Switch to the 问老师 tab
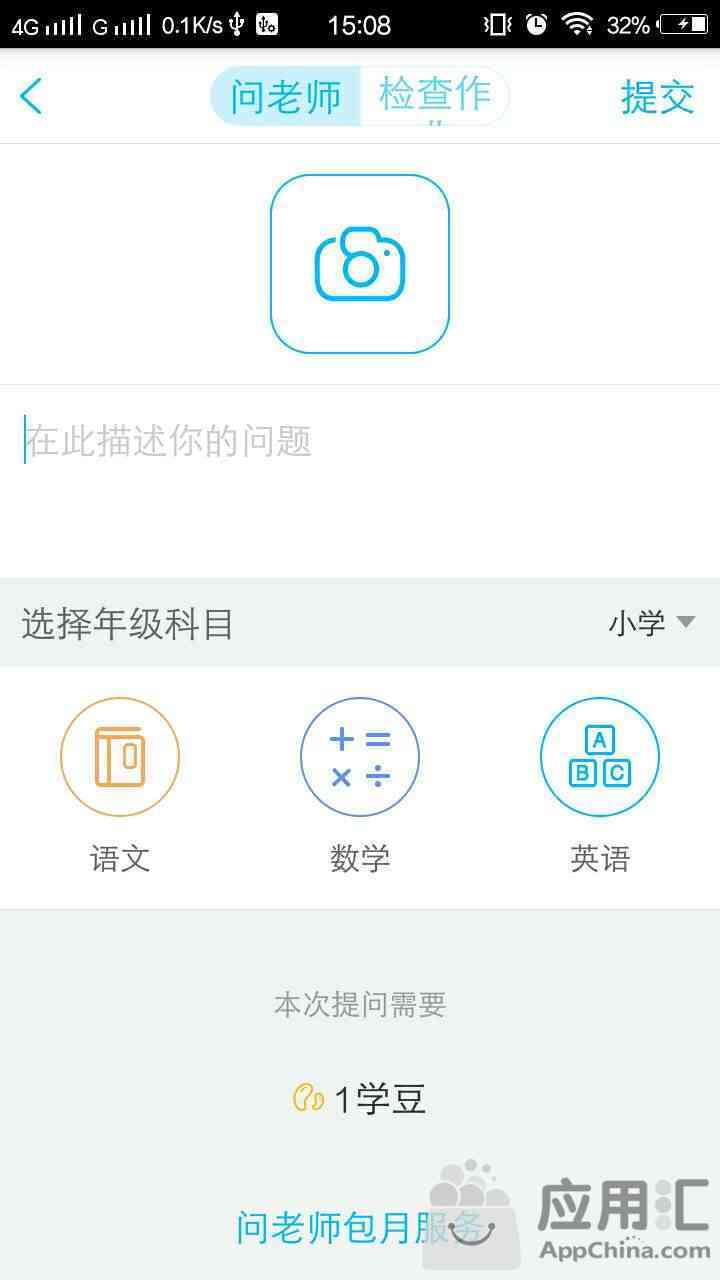This screenshot has height=1280, width=720. click(286, 97)
